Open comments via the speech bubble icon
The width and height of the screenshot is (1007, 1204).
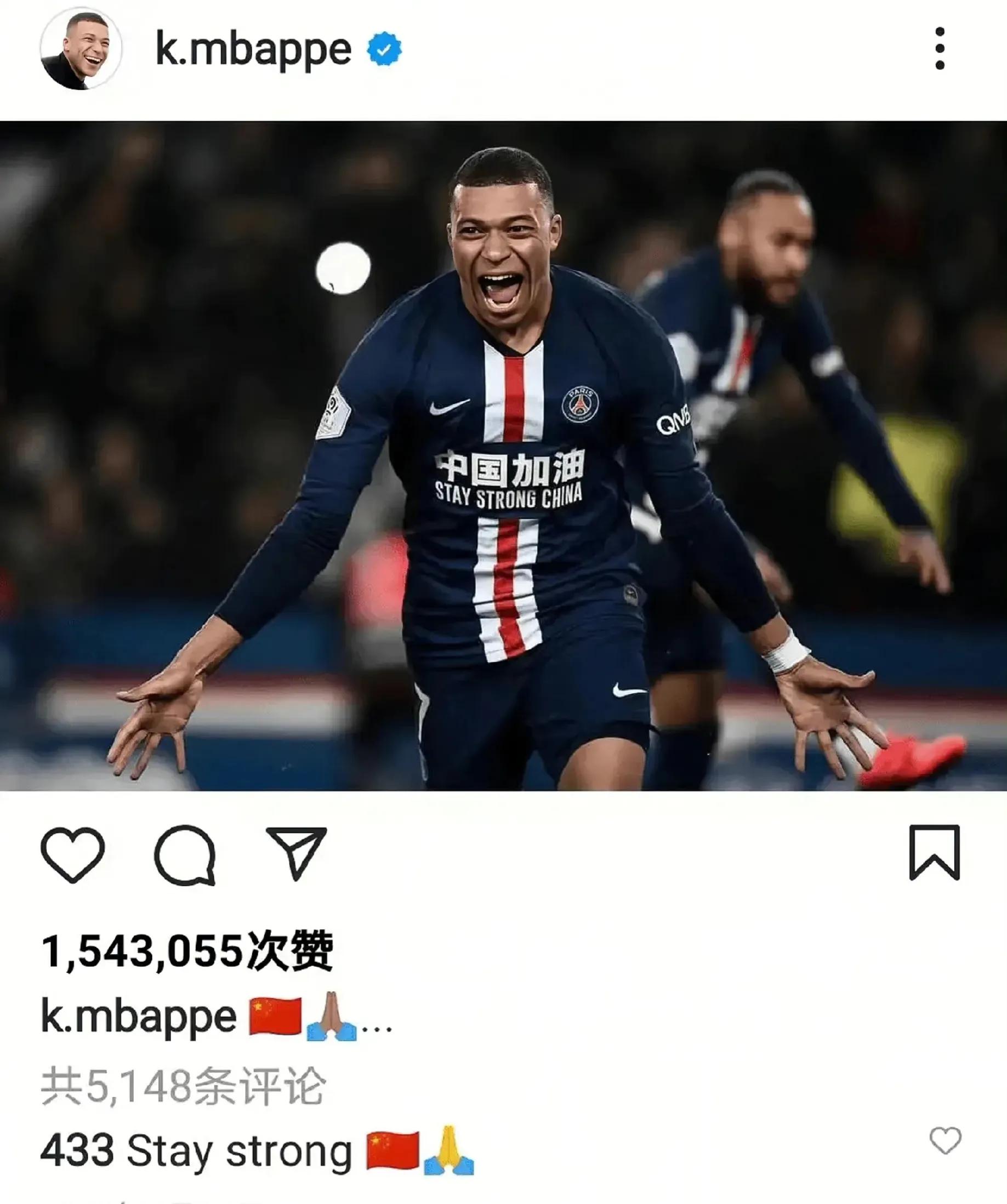point(185,855)
